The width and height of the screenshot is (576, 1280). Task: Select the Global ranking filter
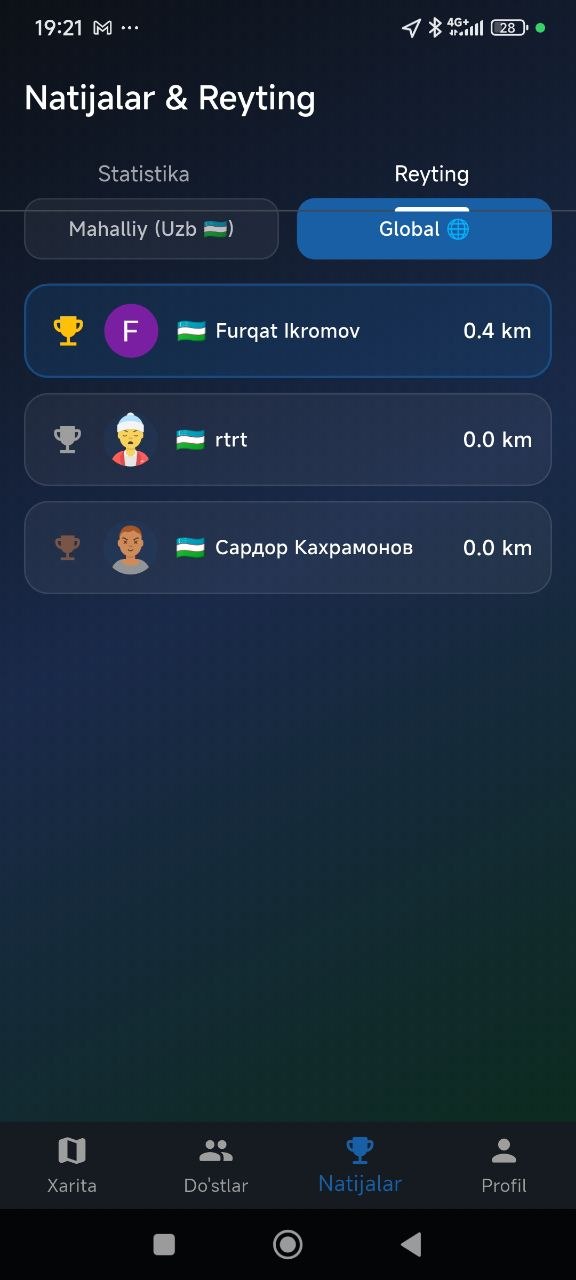pyautogui.click(x=424, y=229)
